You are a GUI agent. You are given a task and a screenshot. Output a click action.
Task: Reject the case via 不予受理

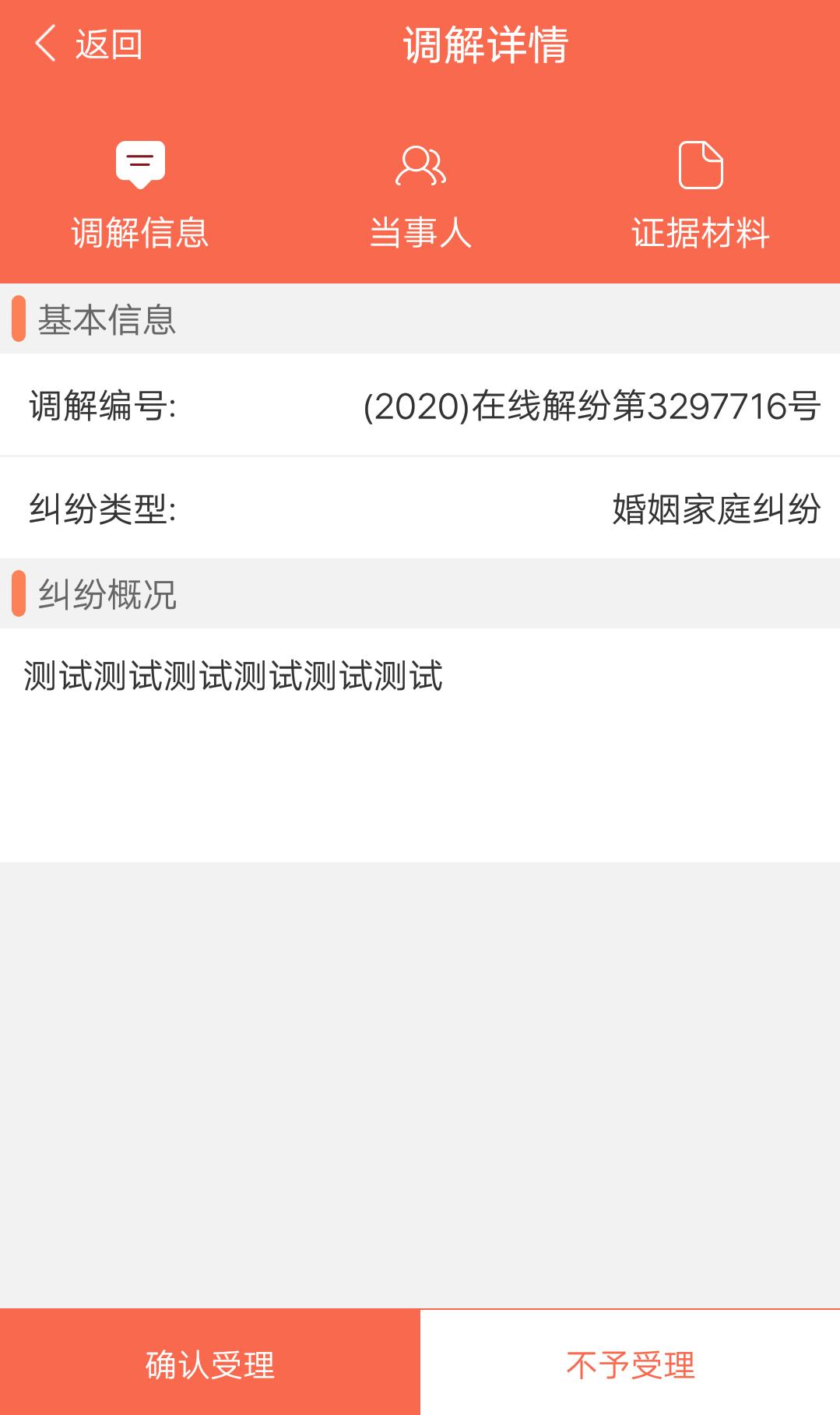631,1364
